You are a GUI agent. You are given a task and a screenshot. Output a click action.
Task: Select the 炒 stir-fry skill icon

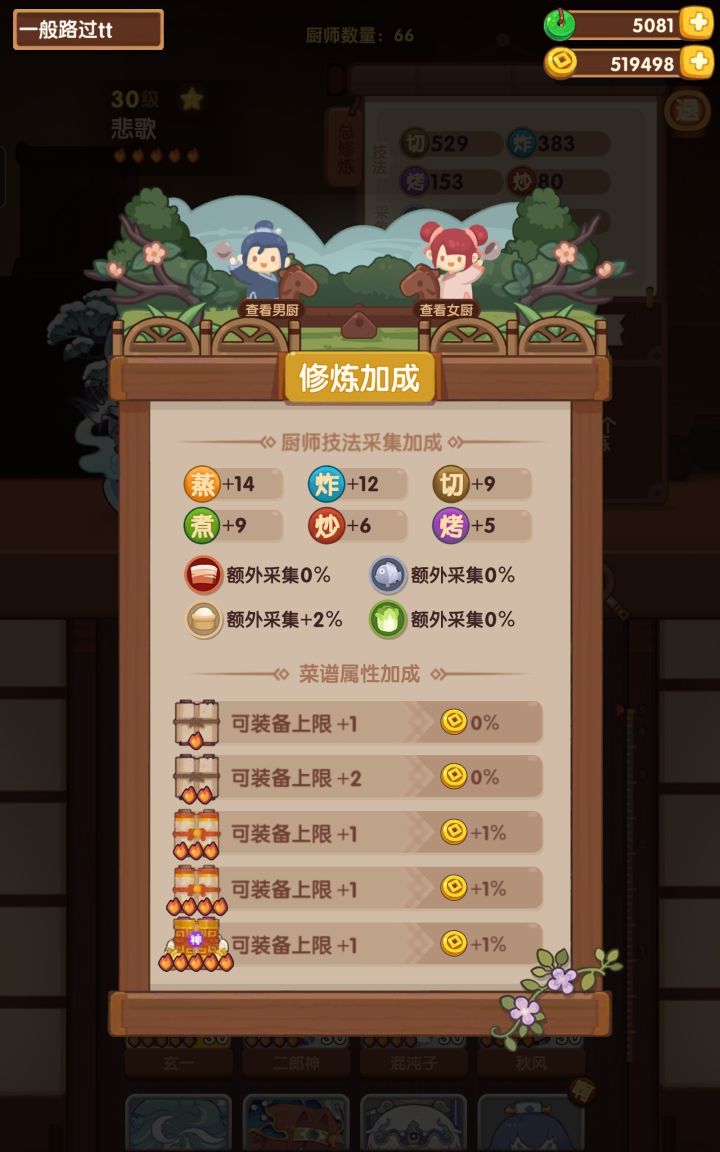click(x=325, y=524)
